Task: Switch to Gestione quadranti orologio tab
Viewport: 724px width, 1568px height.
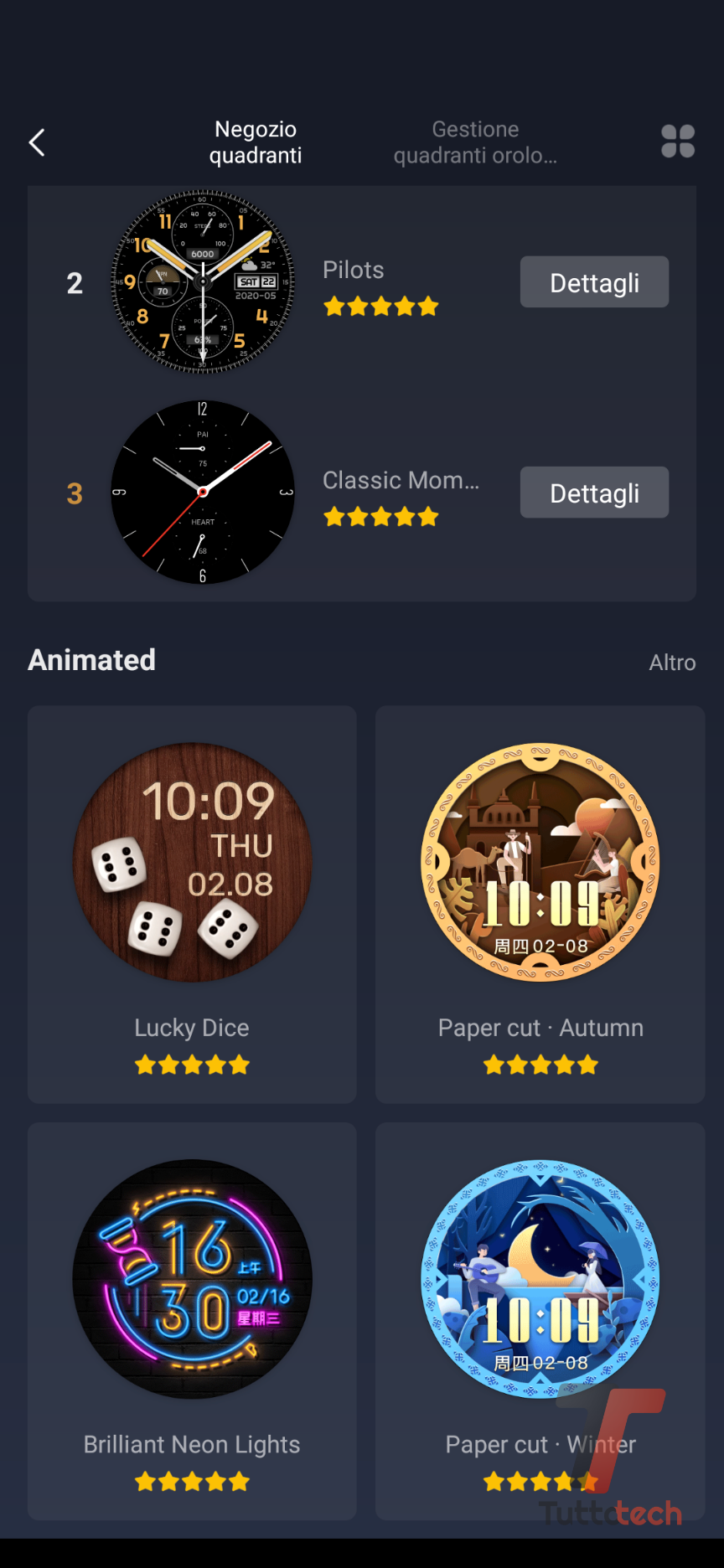Action: (x=475, y=142)
